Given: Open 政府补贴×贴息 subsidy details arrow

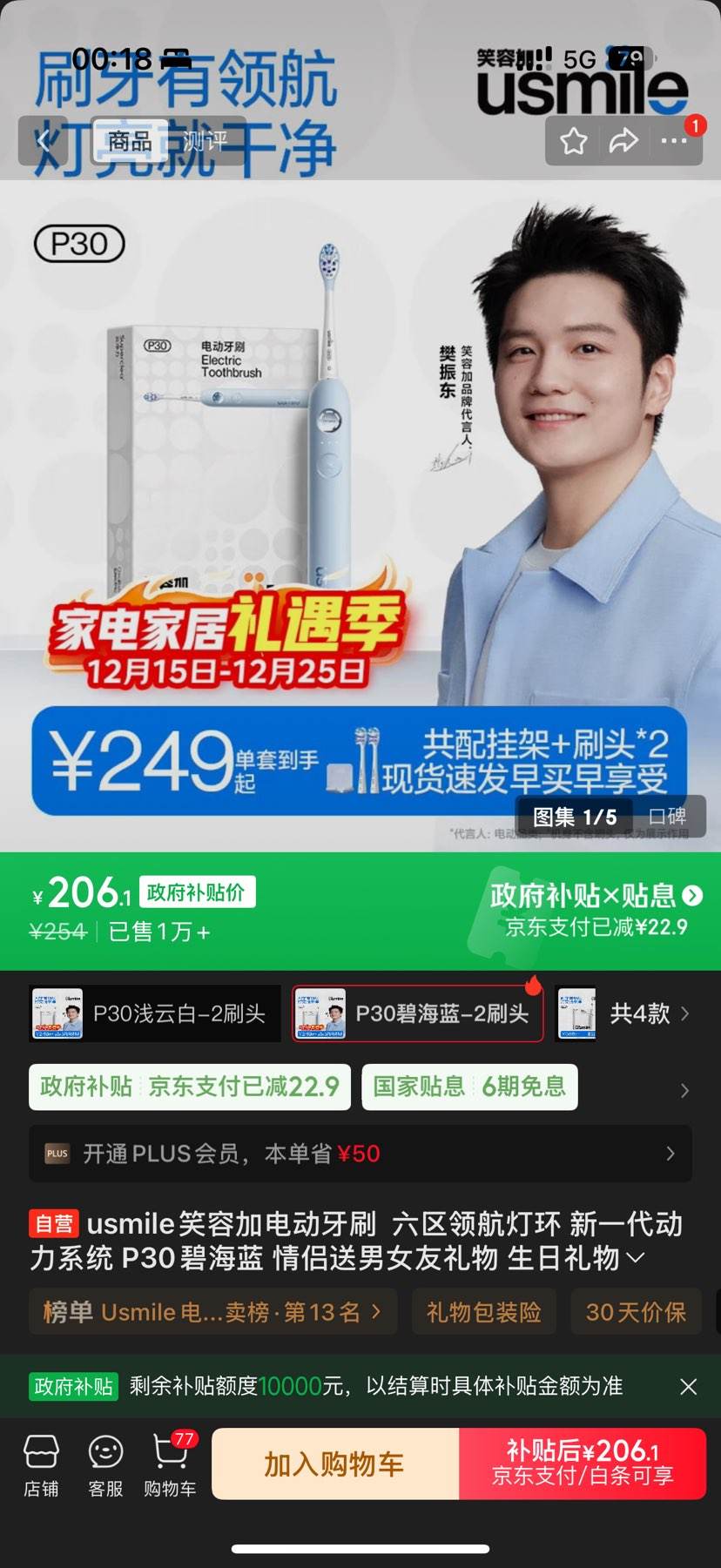Looking at the screenshot, I should (x=691, y=896).
